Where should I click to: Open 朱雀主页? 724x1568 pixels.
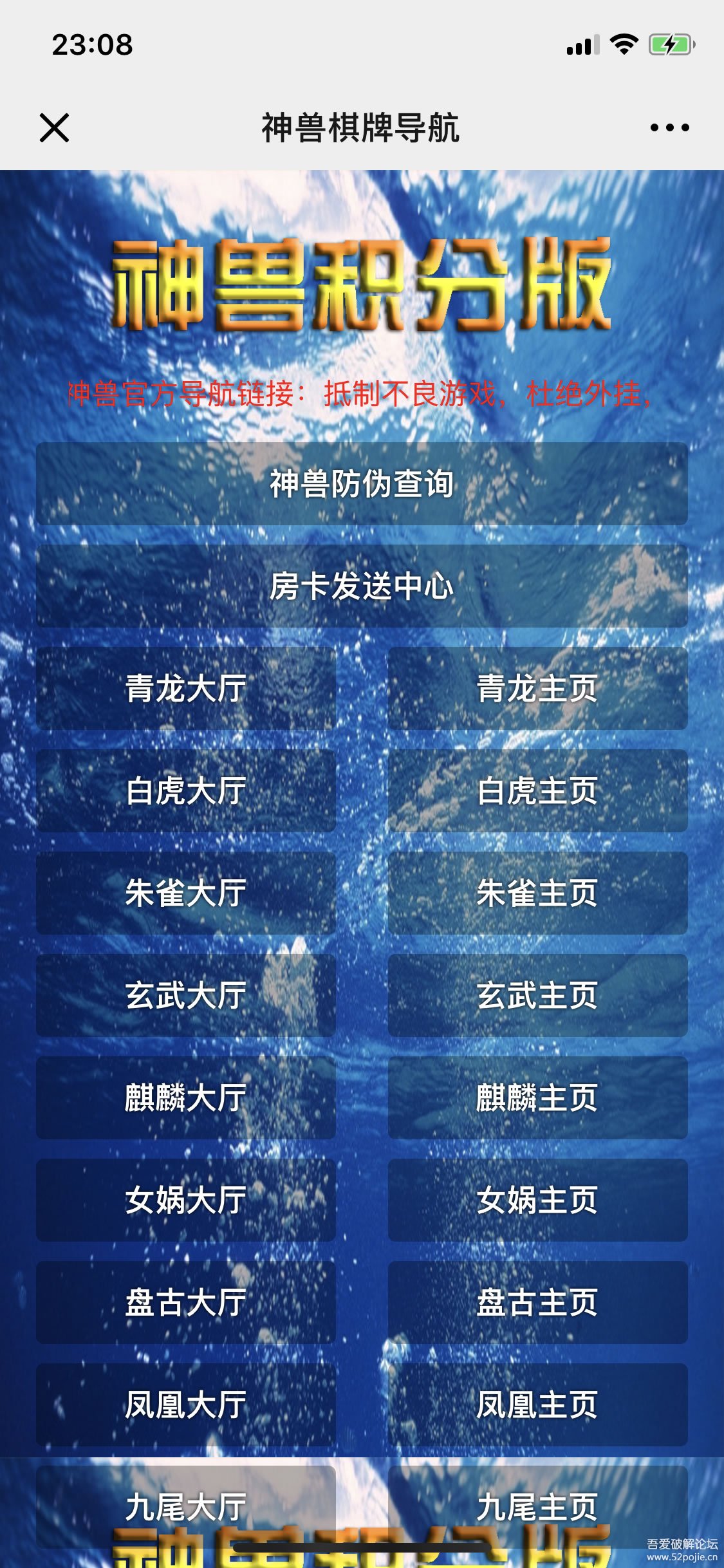coord(537,893)
